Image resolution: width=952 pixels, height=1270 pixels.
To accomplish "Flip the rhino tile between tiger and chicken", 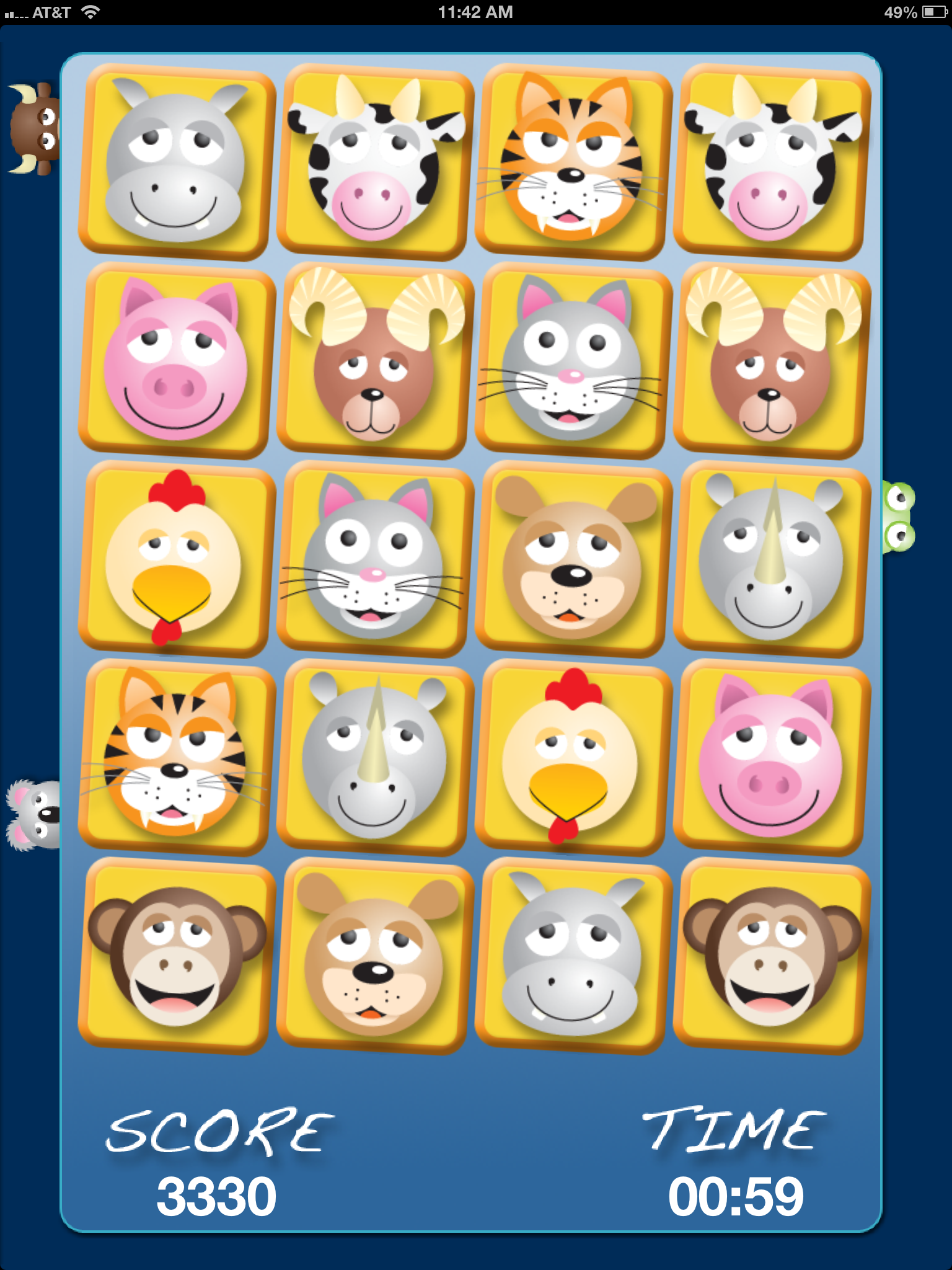I will click(374, 758).
